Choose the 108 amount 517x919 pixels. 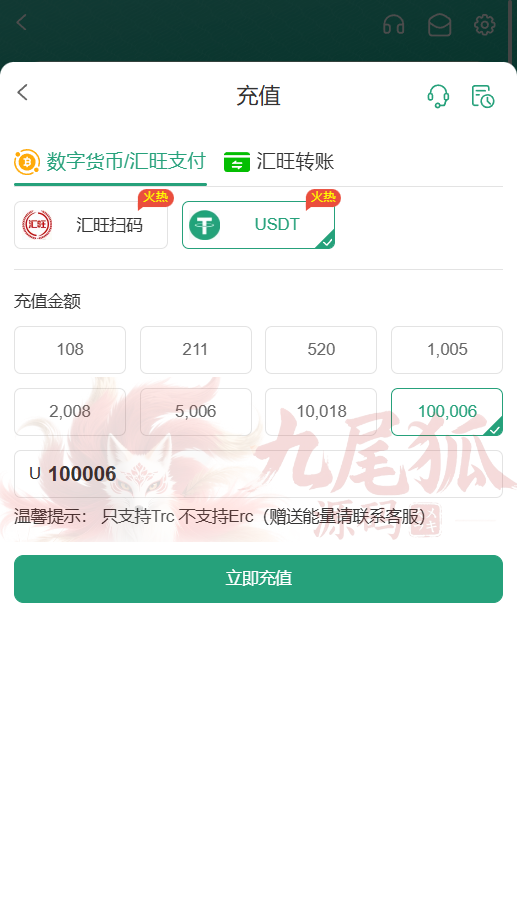(70, 350)
